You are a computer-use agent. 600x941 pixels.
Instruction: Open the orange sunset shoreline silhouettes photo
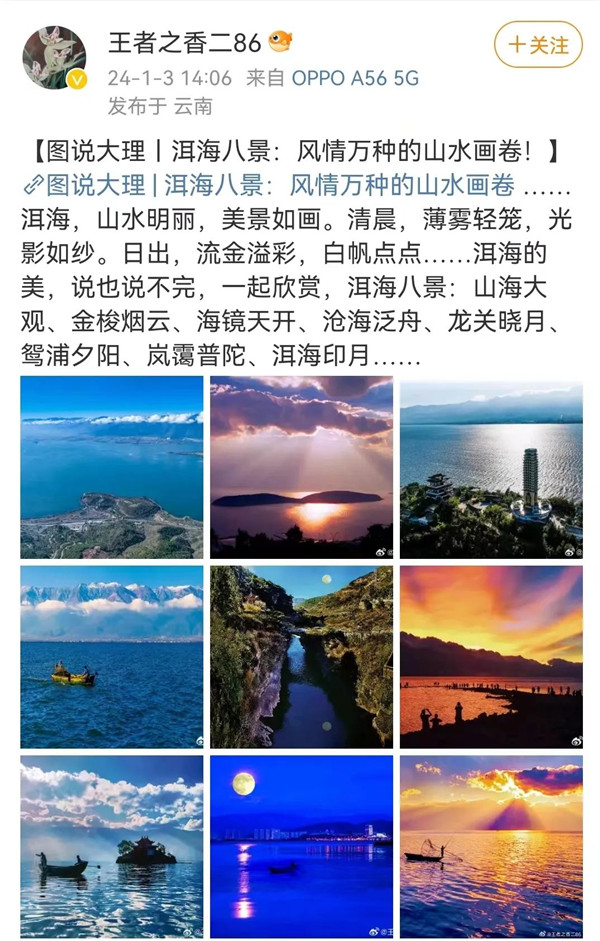pos(491,657)
